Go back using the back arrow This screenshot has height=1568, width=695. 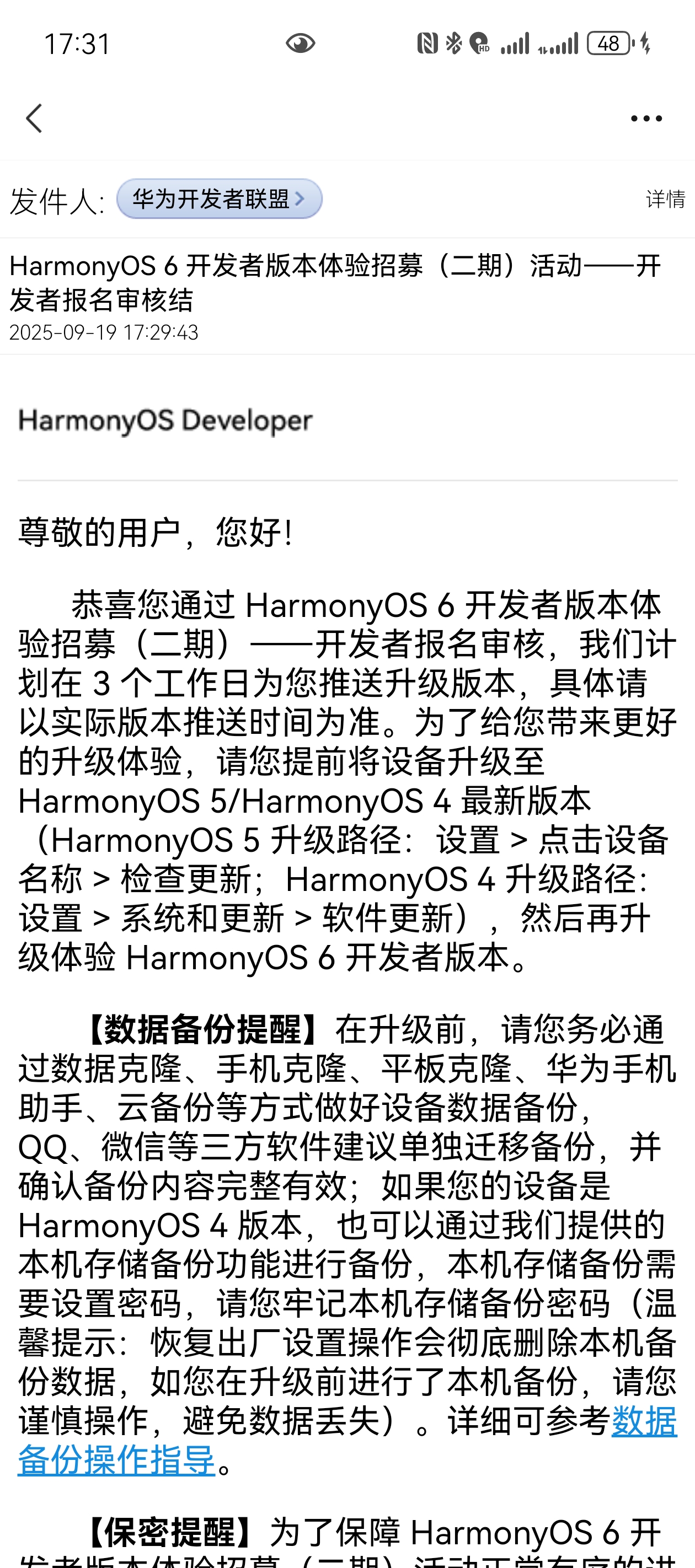coord(34,118)
